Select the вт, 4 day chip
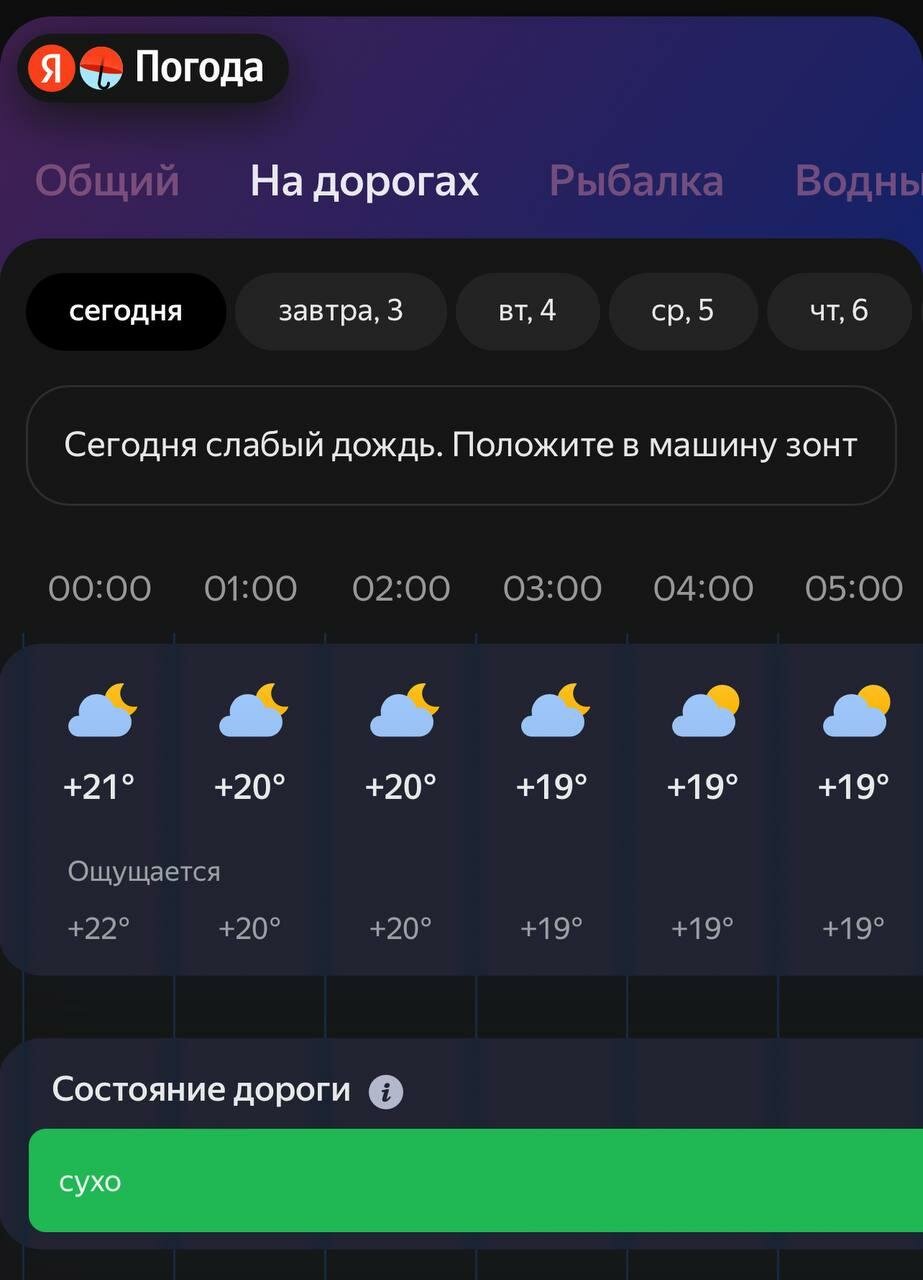Viewport: 923px width, 1280px height. [x=528, y=311]
